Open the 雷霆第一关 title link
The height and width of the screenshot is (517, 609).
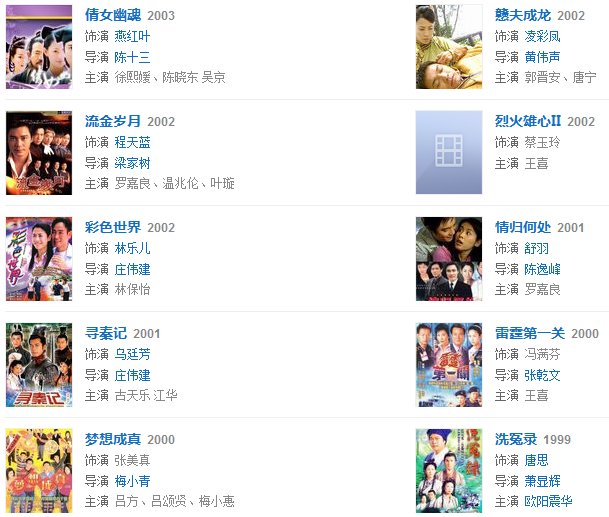pyautogui.click(x=529, y=333)
